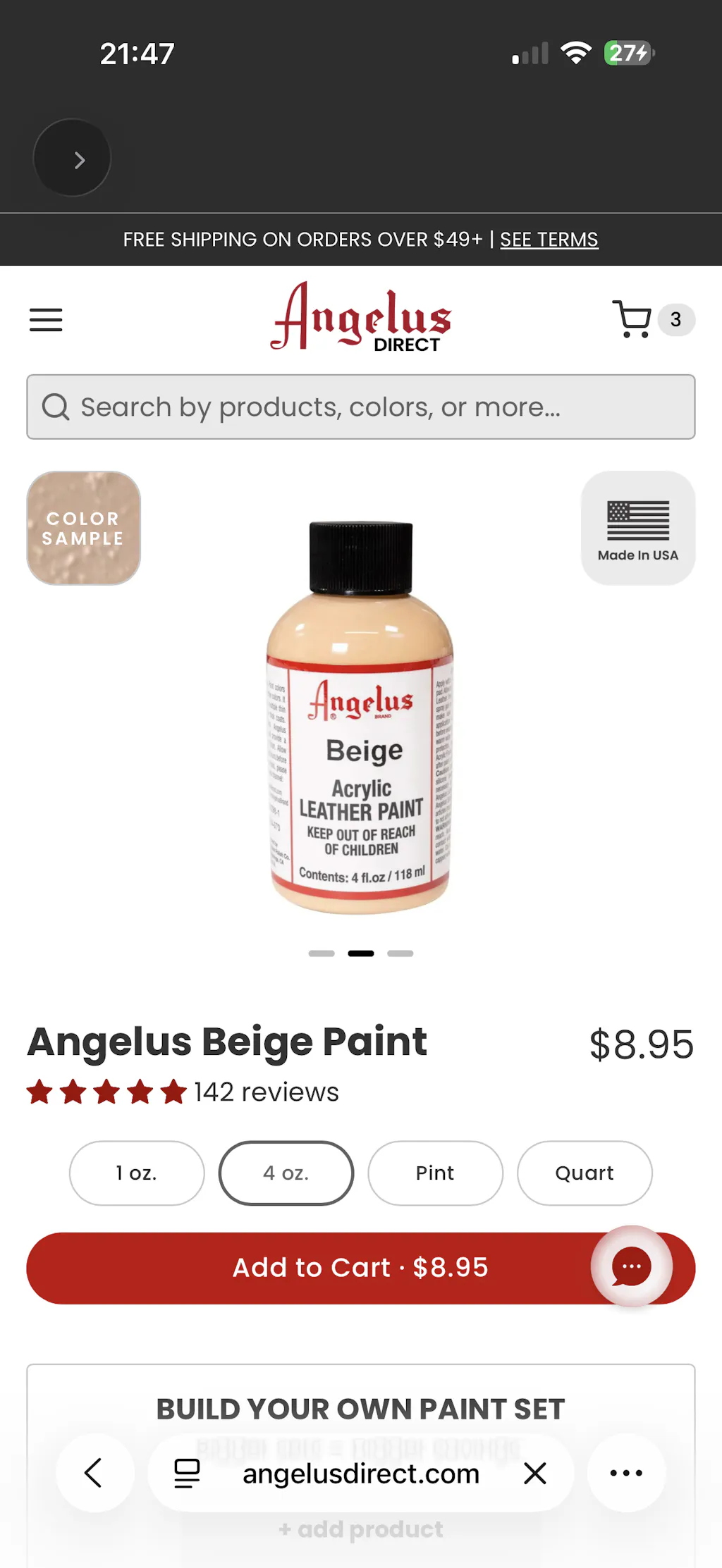Open the shopping cart
This screenshot has height=1568, width=722.
pyautogui.click(x=632, y=320)
